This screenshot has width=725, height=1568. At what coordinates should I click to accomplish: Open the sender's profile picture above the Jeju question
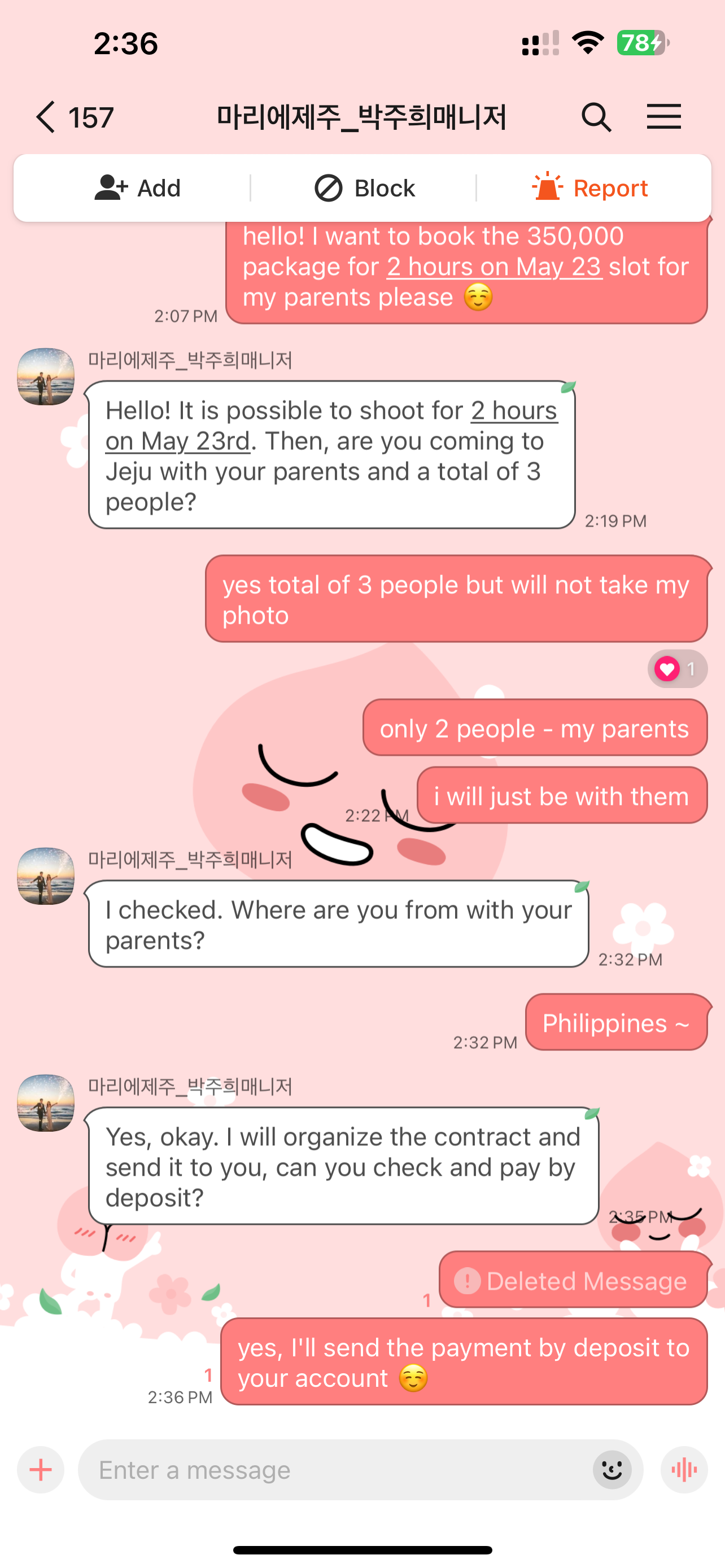[x=46, y=377]
